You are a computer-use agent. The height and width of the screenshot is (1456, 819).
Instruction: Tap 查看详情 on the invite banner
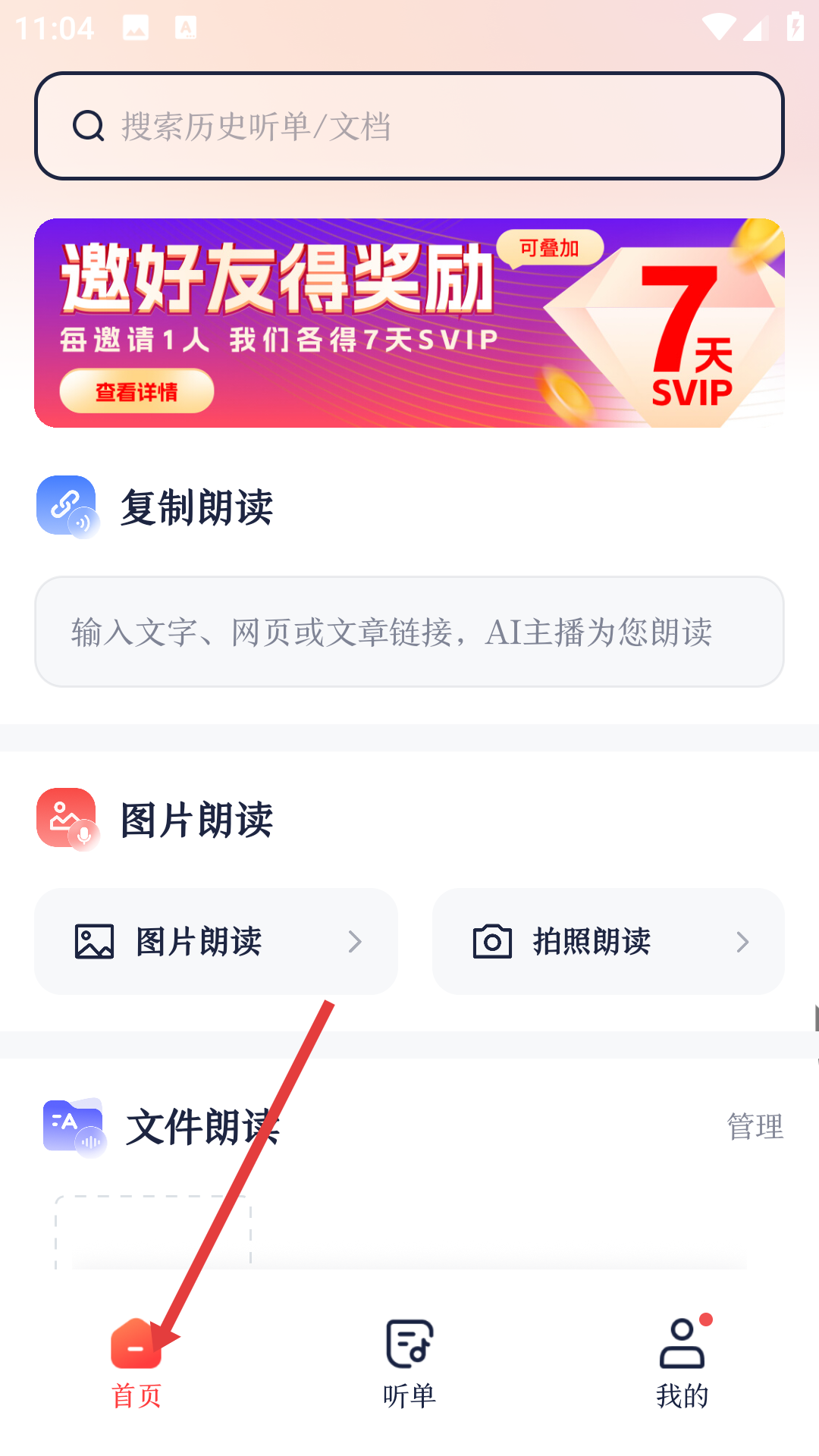[x=136, y=391]
